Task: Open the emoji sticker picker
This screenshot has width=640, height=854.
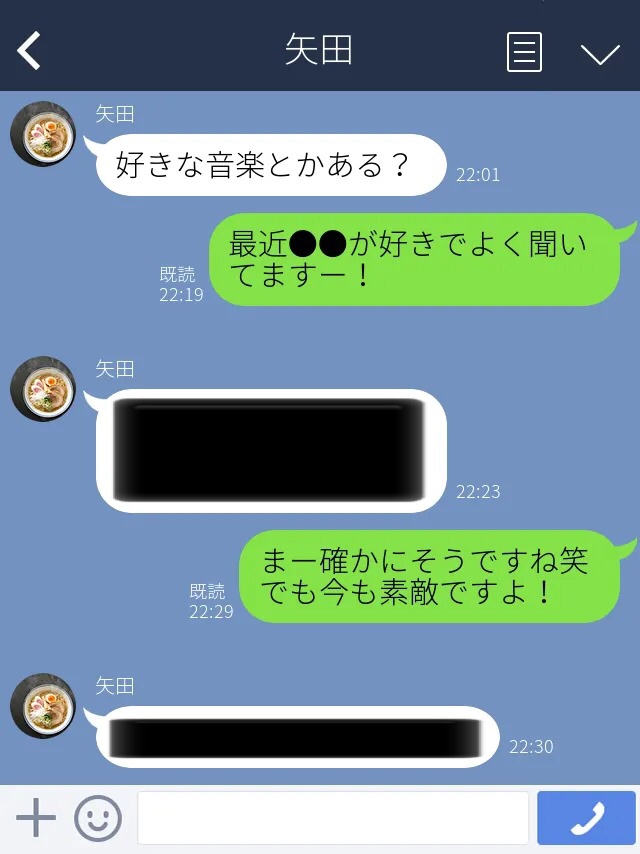Action: [98, 818]
